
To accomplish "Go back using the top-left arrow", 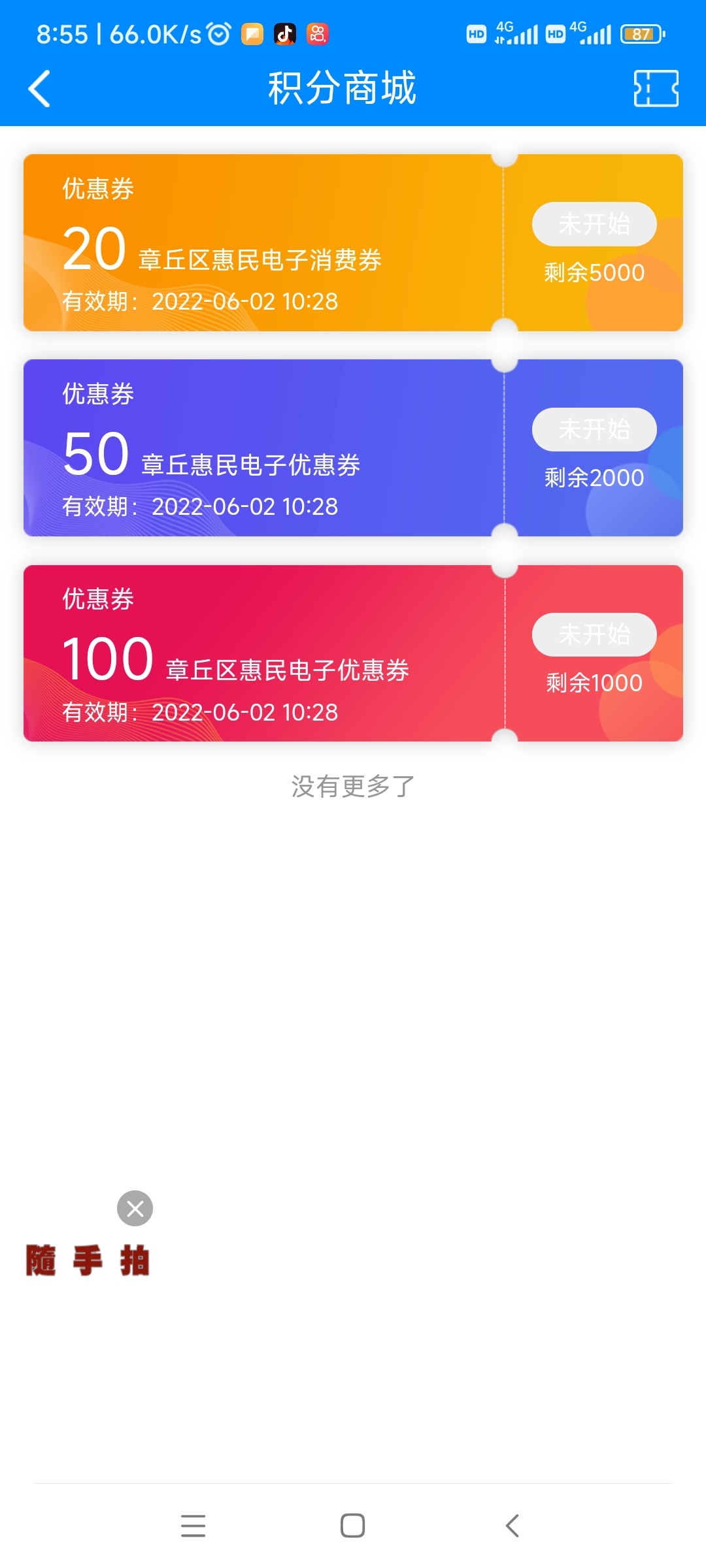I will click(x=39, y=88).
